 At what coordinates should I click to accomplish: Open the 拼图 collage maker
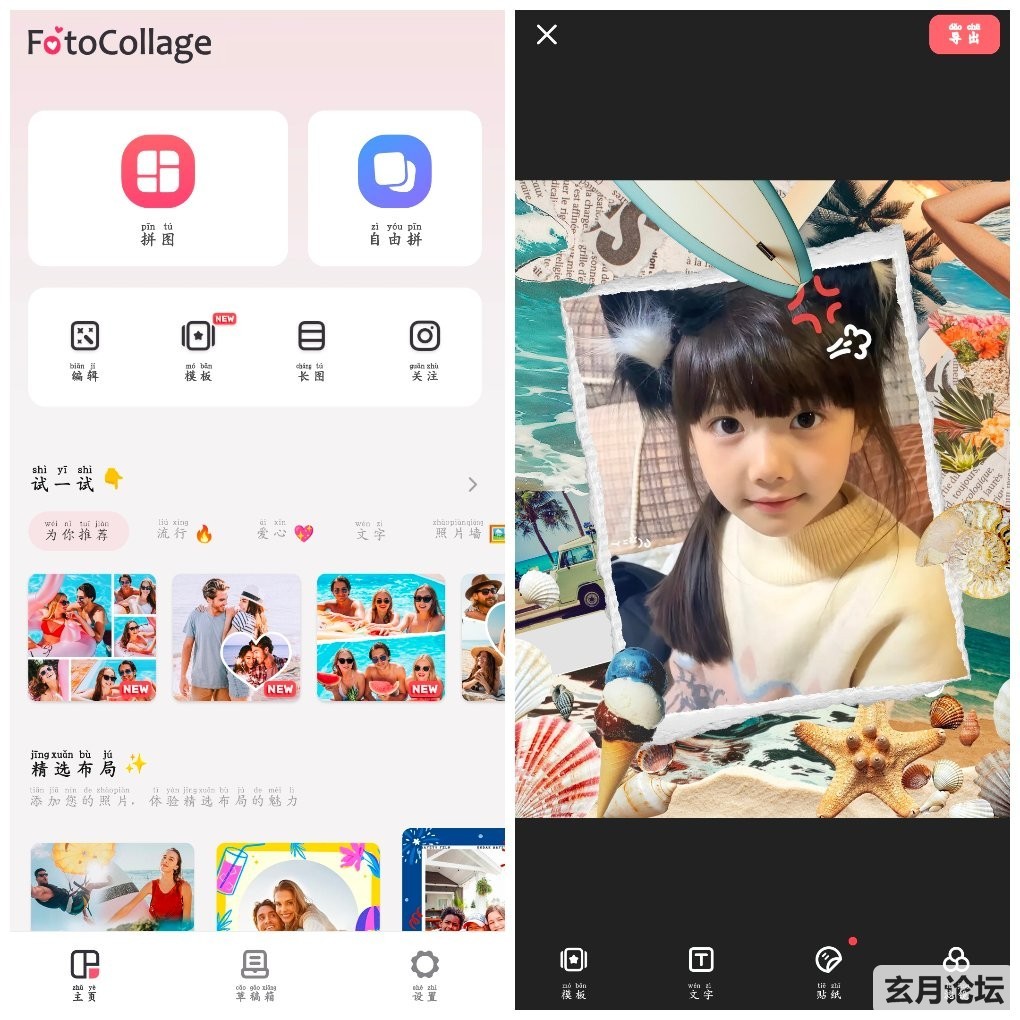158,187
